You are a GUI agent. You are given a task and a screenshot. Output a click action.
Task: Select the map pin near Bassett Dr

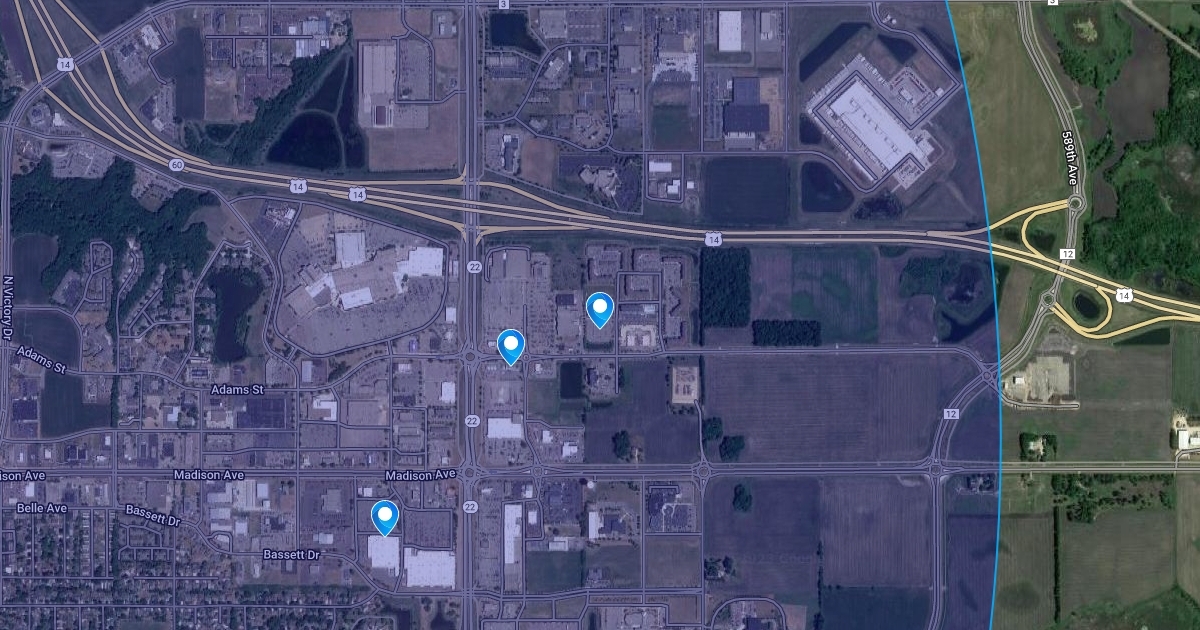tap(384, 516)
